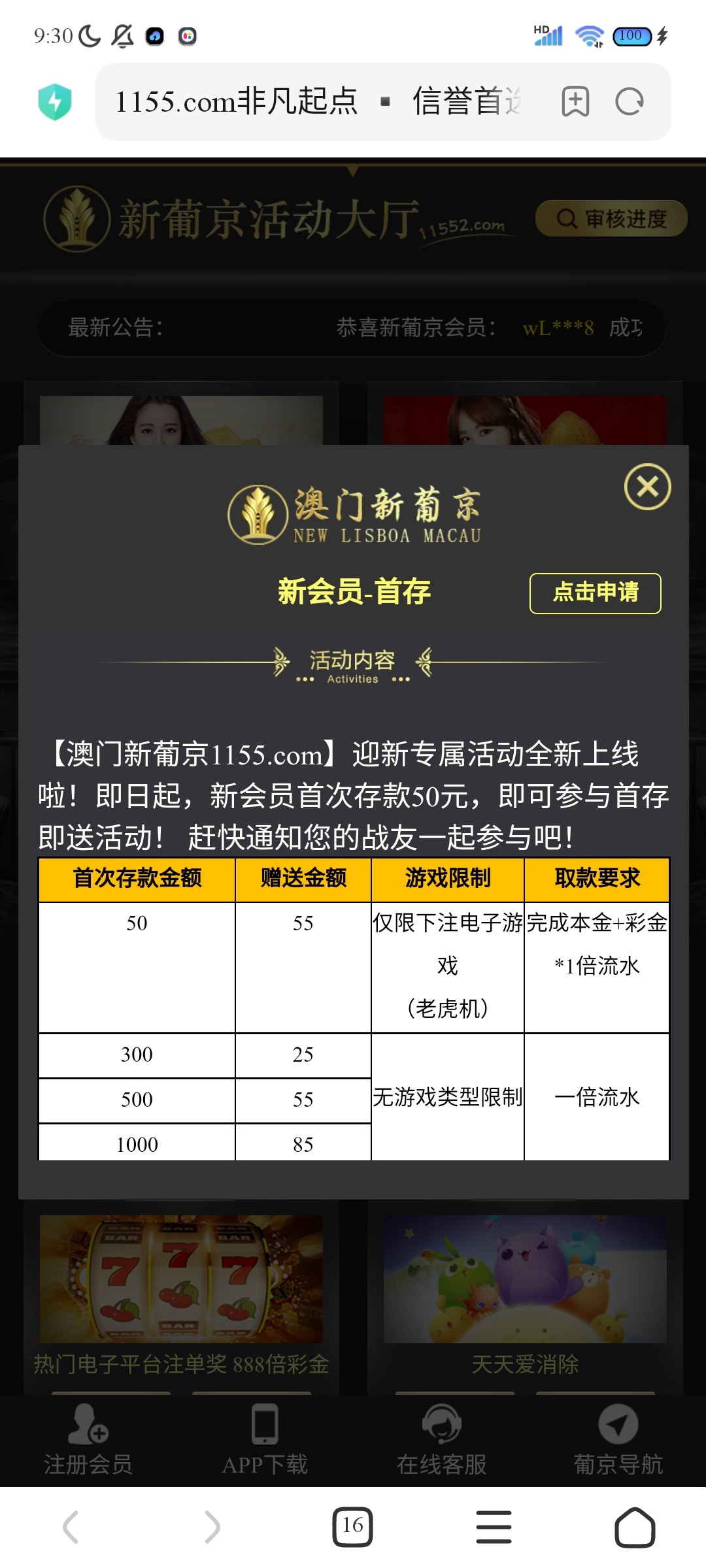
Task: Close the 新会员-首存 popup dialog
Action: (x=647, y=487)
